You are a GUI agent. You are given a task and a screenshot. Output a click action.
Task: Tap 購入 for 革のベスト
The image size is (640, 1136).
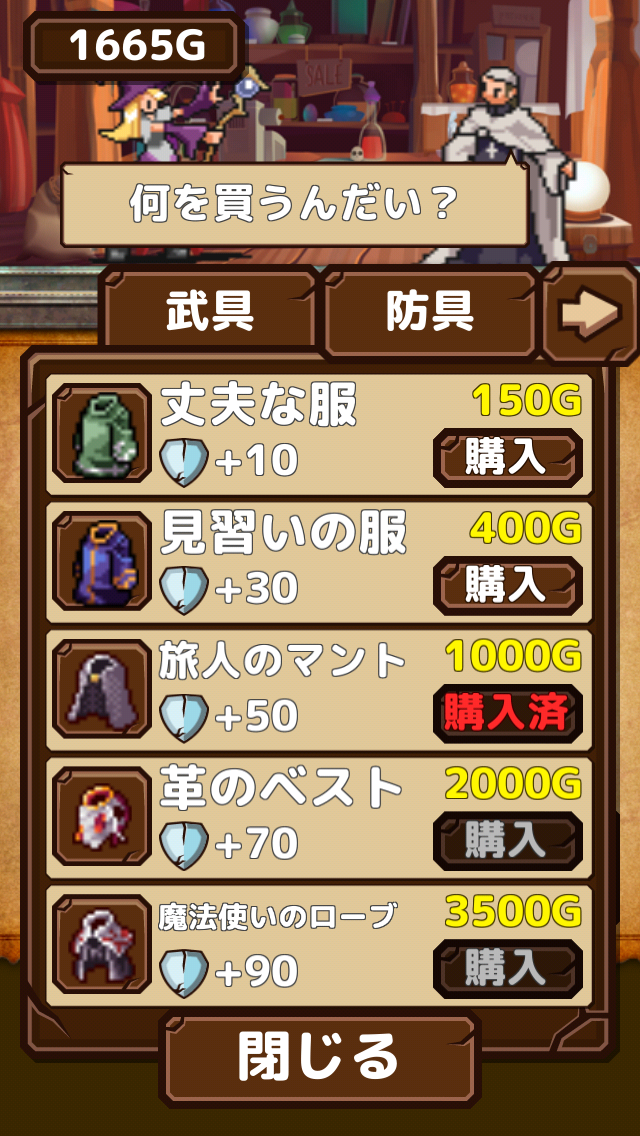point(507,841)
